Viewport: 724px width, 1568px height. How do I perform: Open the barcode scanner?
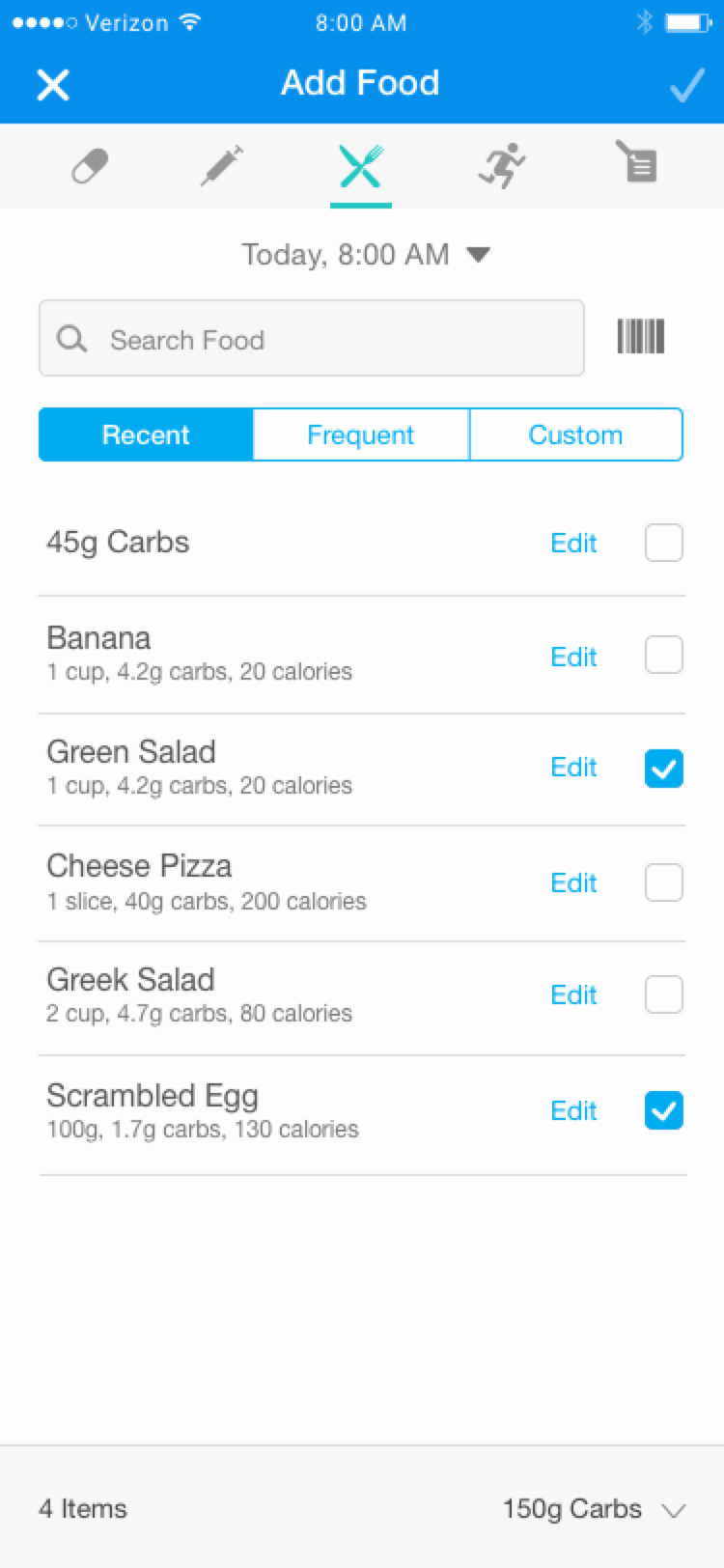642,336
